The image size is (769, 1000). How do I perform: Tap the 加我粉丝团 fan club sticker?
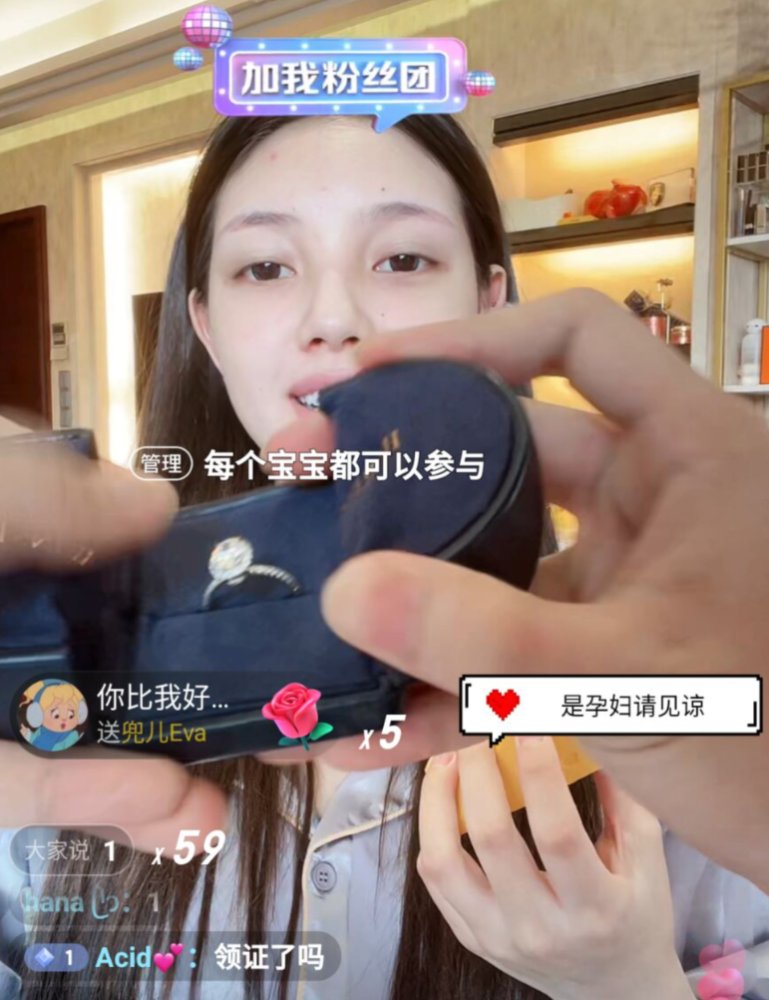(340, 78)
